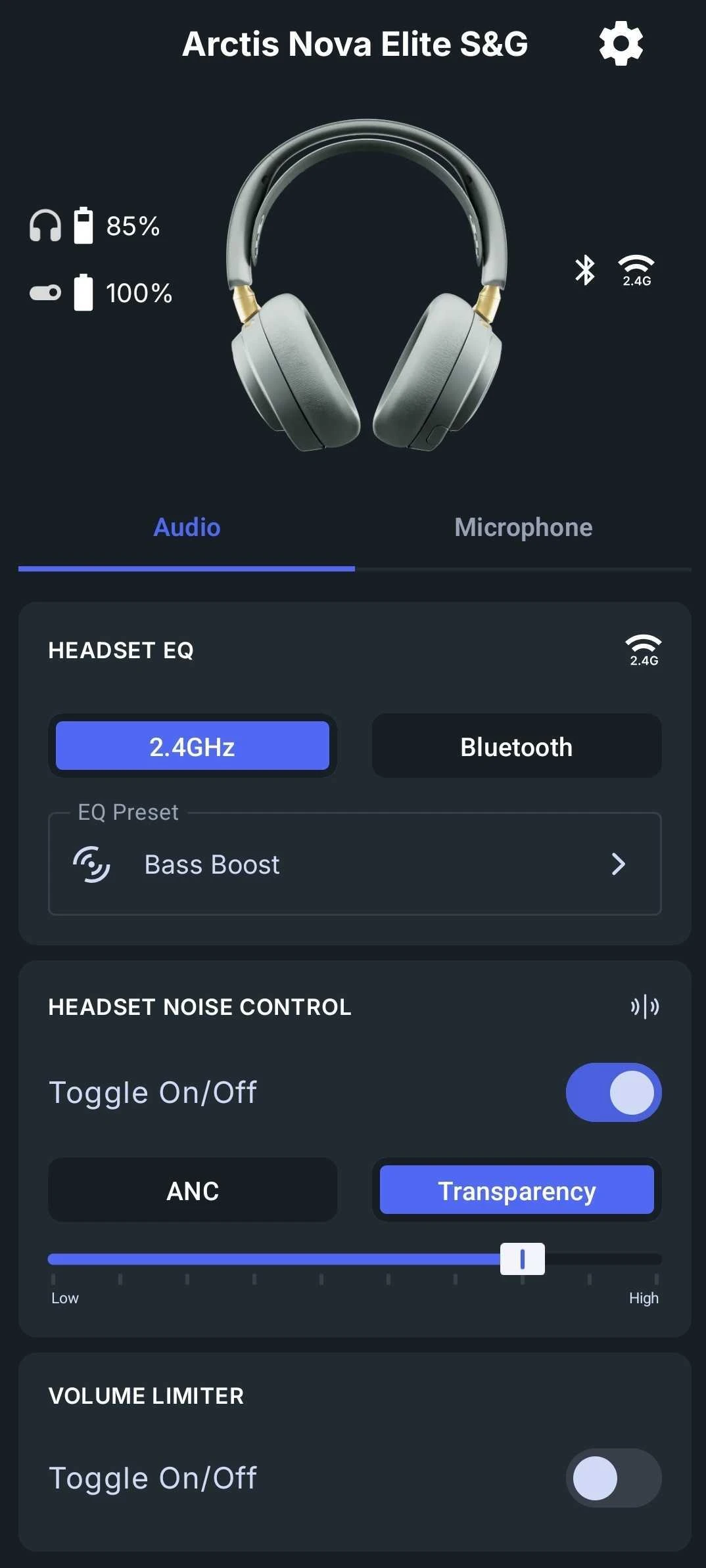The height and width of the screenshot is (1568, 706).
Task: Open the Bass Boost EQ preset picker
Action: click(x=355, y=864)
